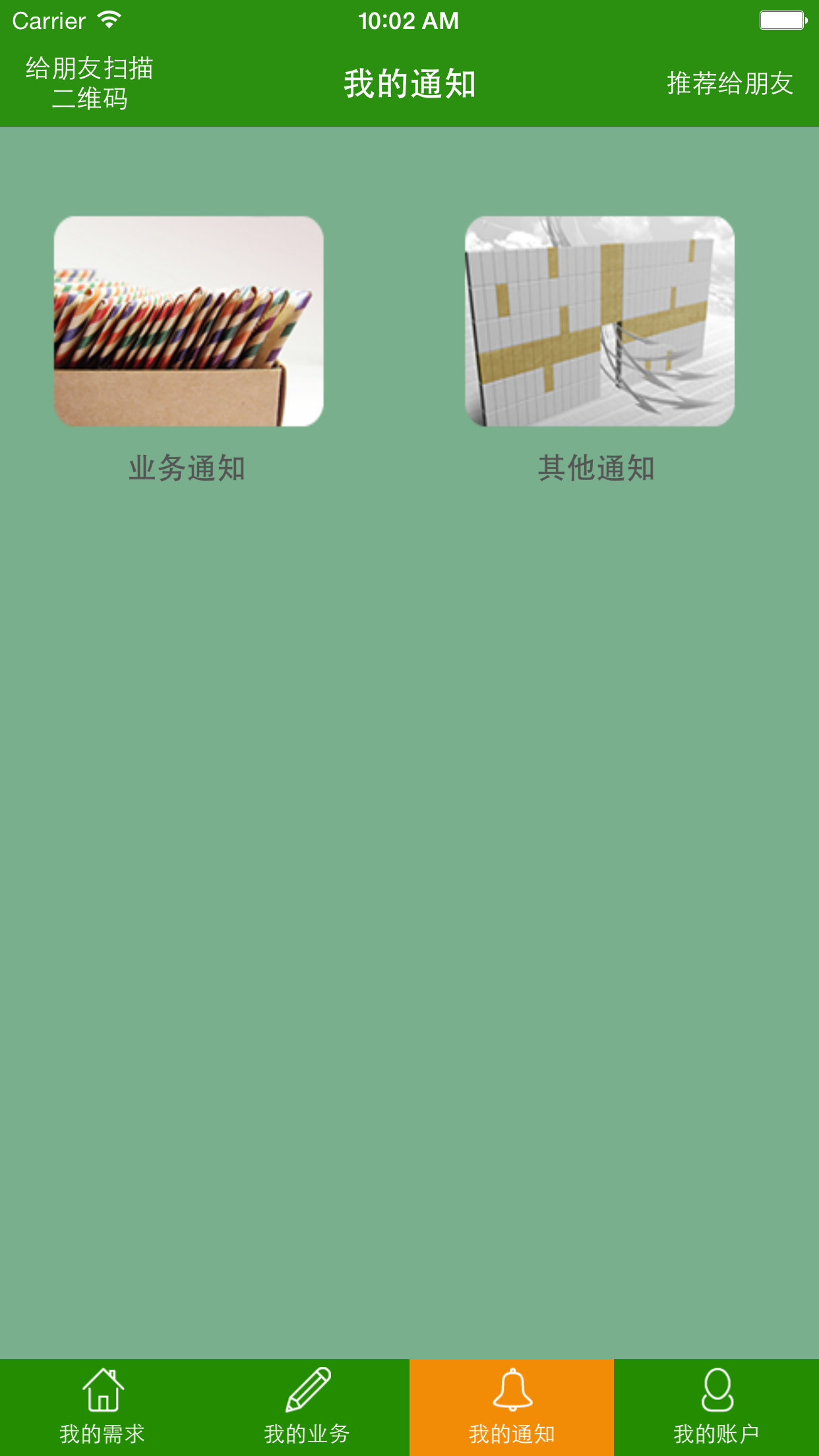Tap 推荐给朋友 button
Viewport: 819px width, 1456px height.
[729, 84]
